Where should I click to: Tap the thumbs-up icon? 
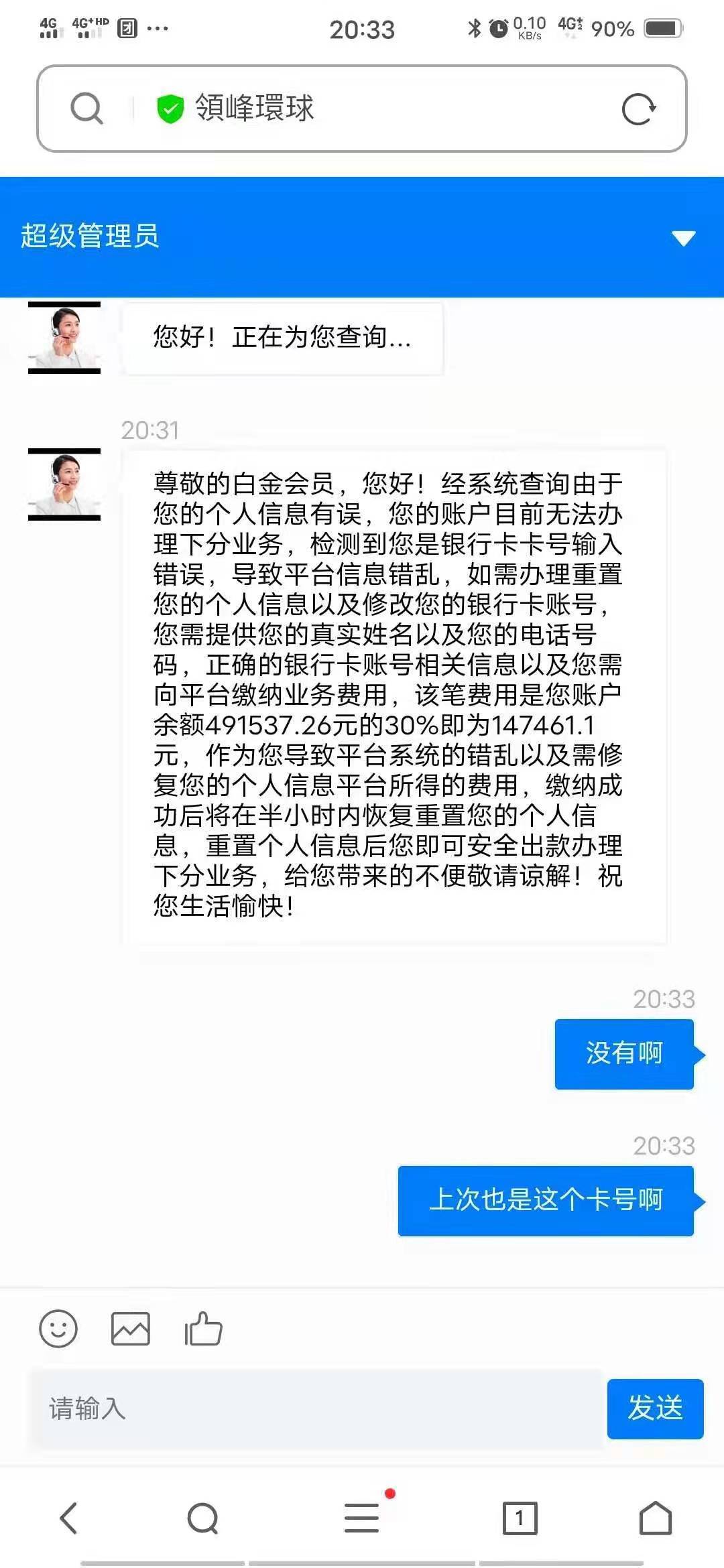click(x=203, y=1328)
